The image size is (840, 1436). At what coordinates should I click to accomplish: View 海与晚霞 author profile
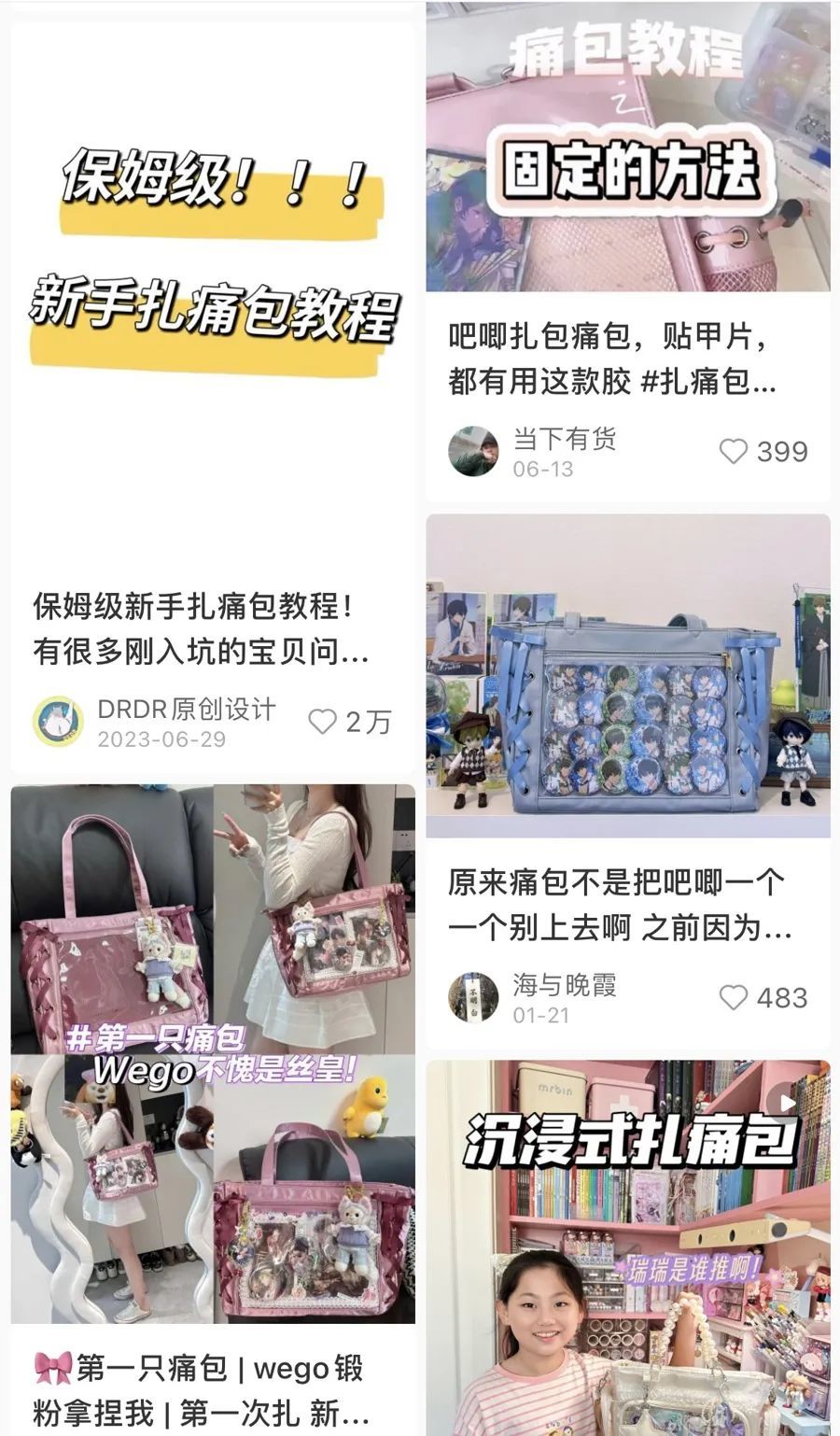click(473, 998)
